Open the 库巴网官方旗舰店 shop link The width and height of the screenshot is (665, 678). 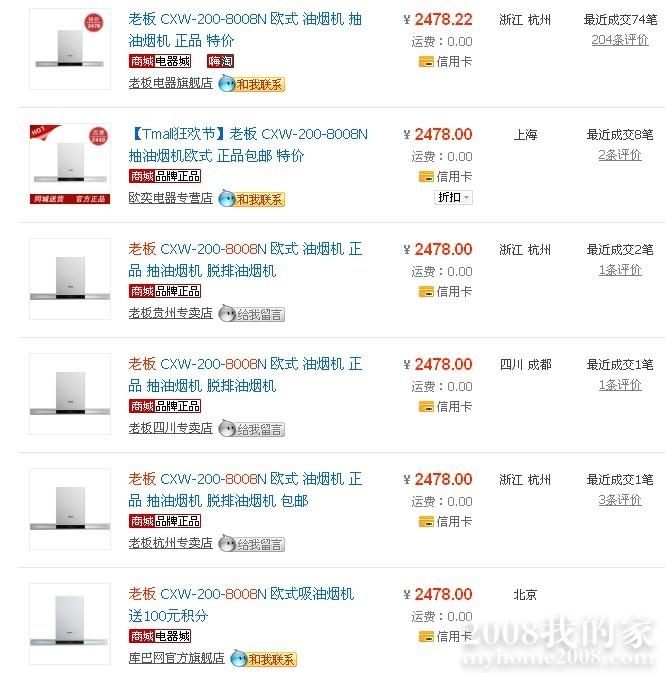pyautogui.click(x=176, y=658)
